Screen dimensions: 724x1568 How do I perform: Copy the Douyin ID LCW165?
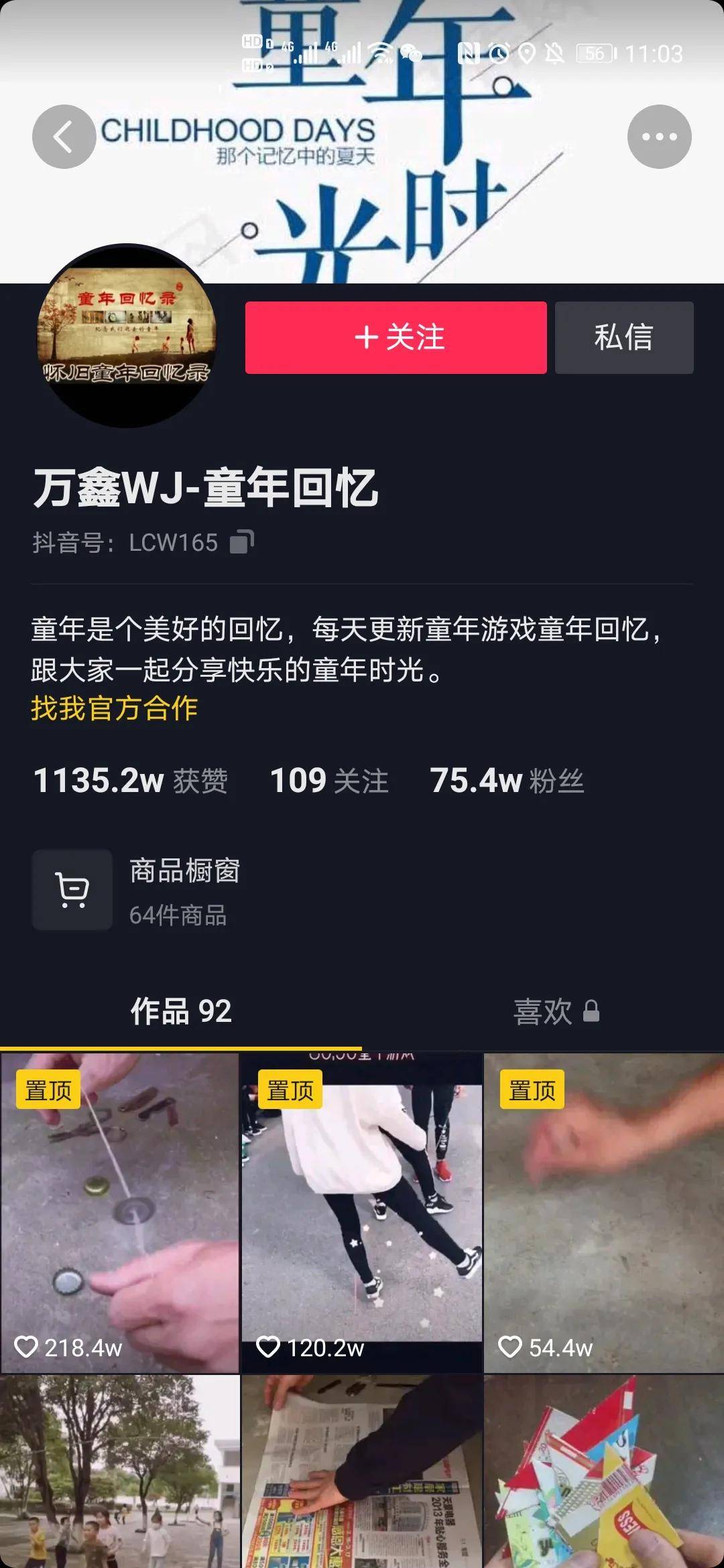pos(242,541)
